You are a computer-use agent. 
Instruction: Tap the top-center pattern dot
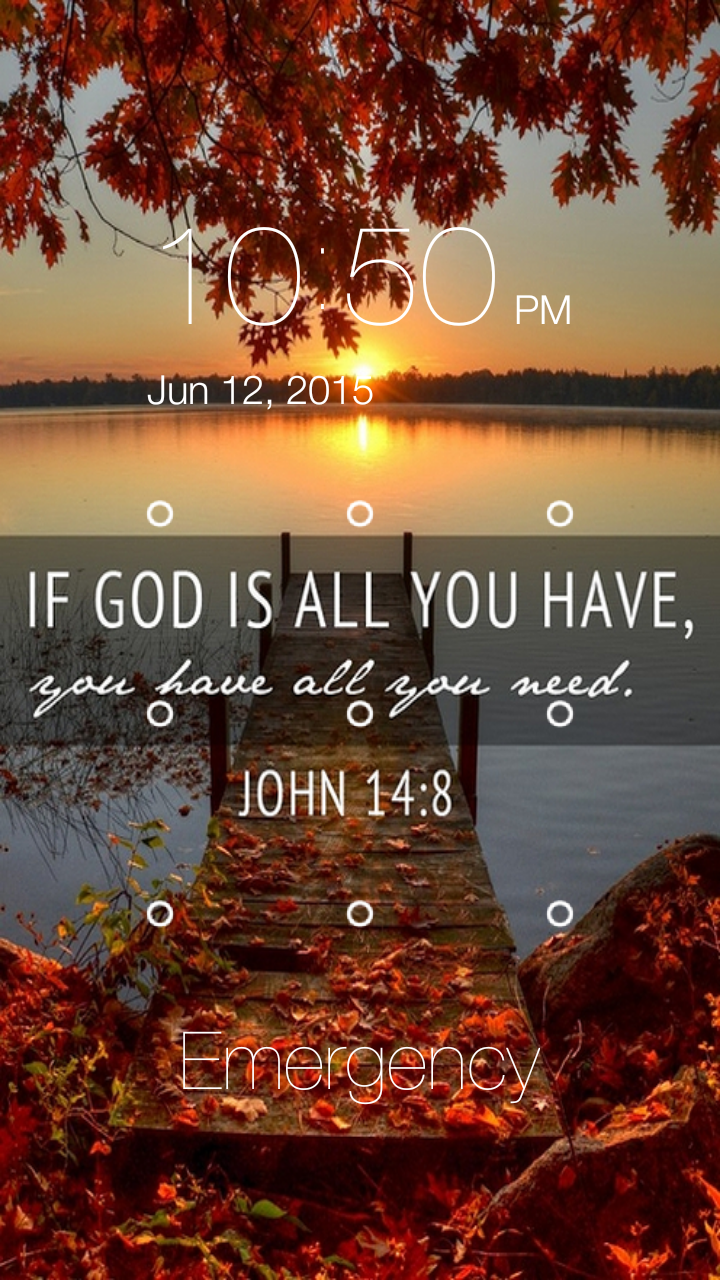[x=358, y=512]
